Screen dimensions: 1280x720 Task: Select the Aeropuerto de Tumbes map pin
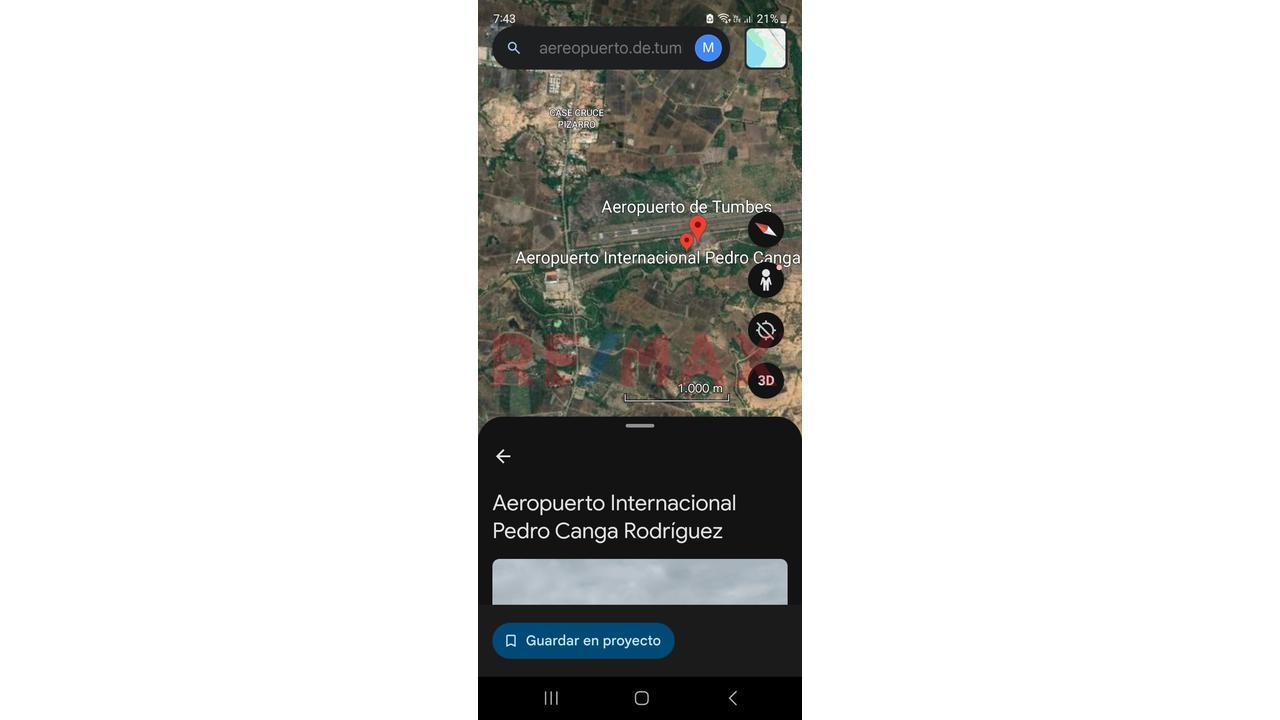[x=698, y=227]
